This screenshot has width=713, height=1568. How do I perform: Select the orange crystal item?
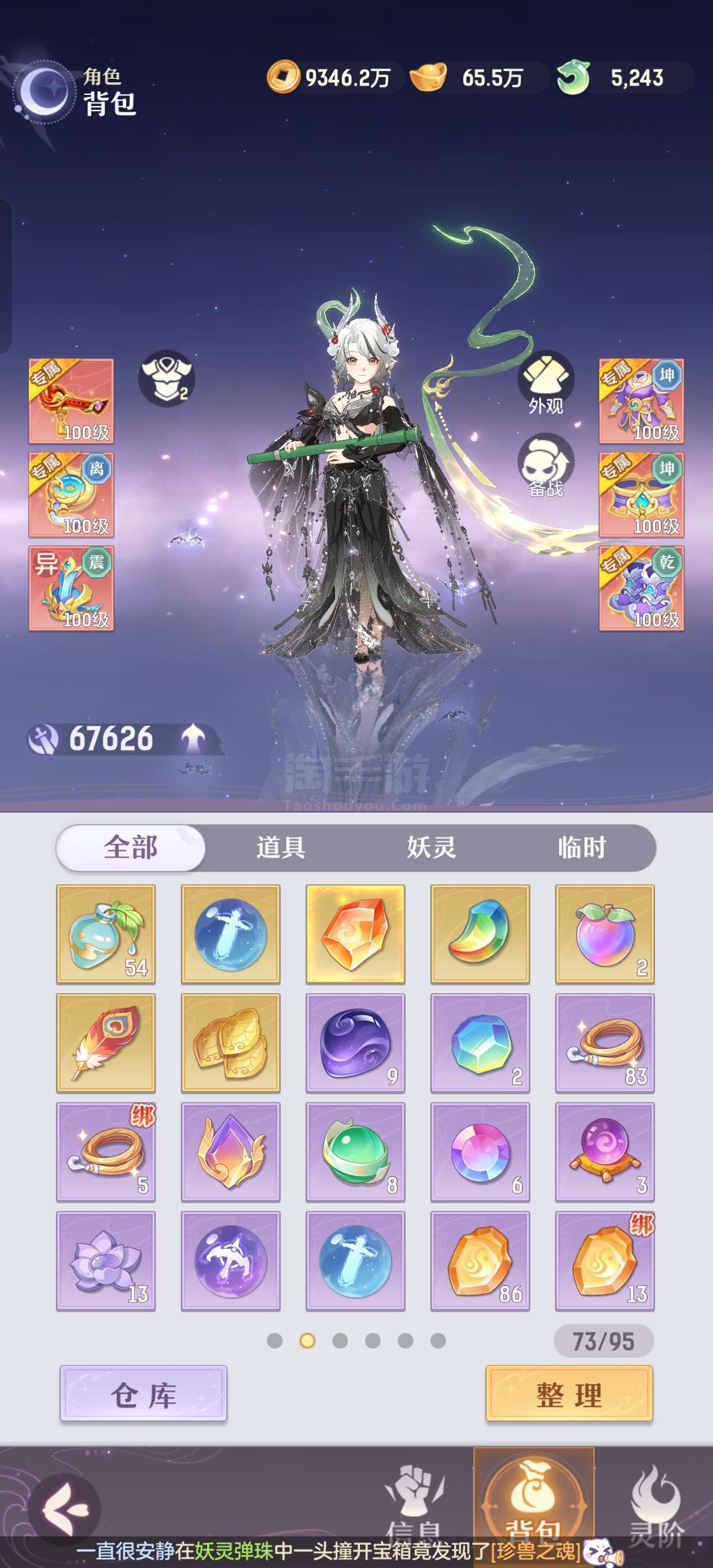tap(355, 933)
